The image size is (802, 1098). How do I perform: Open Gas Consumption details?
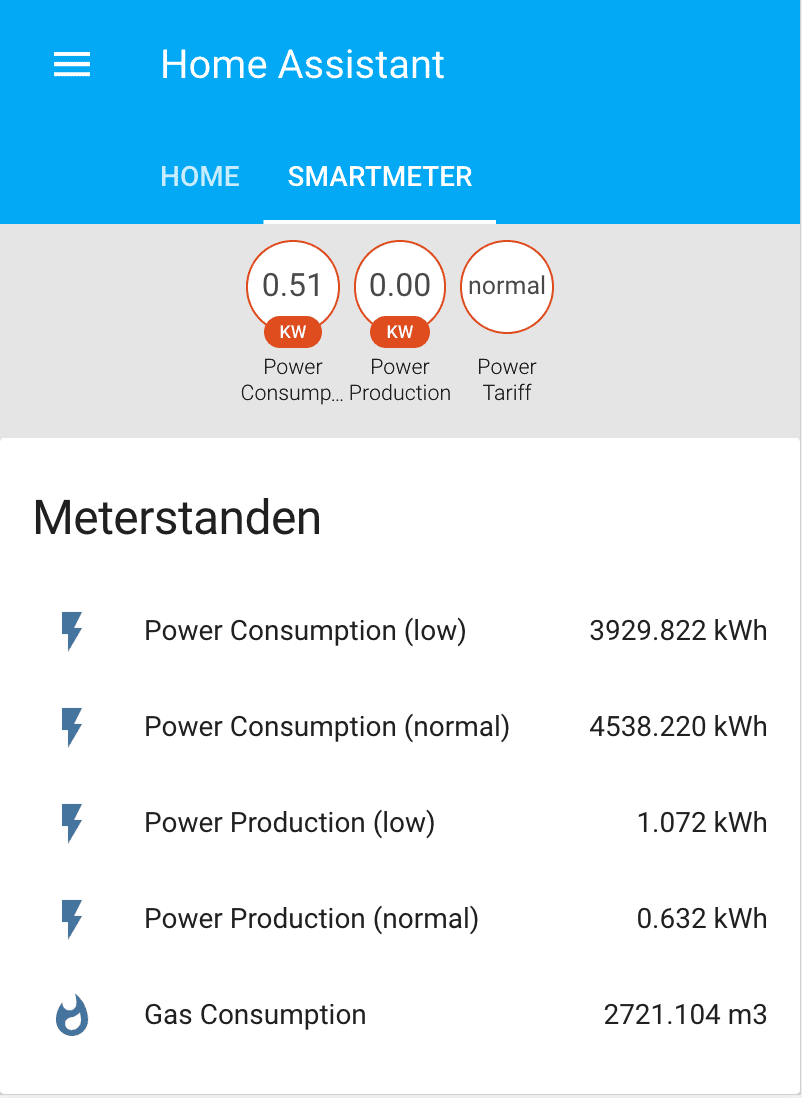[255, 1015]
